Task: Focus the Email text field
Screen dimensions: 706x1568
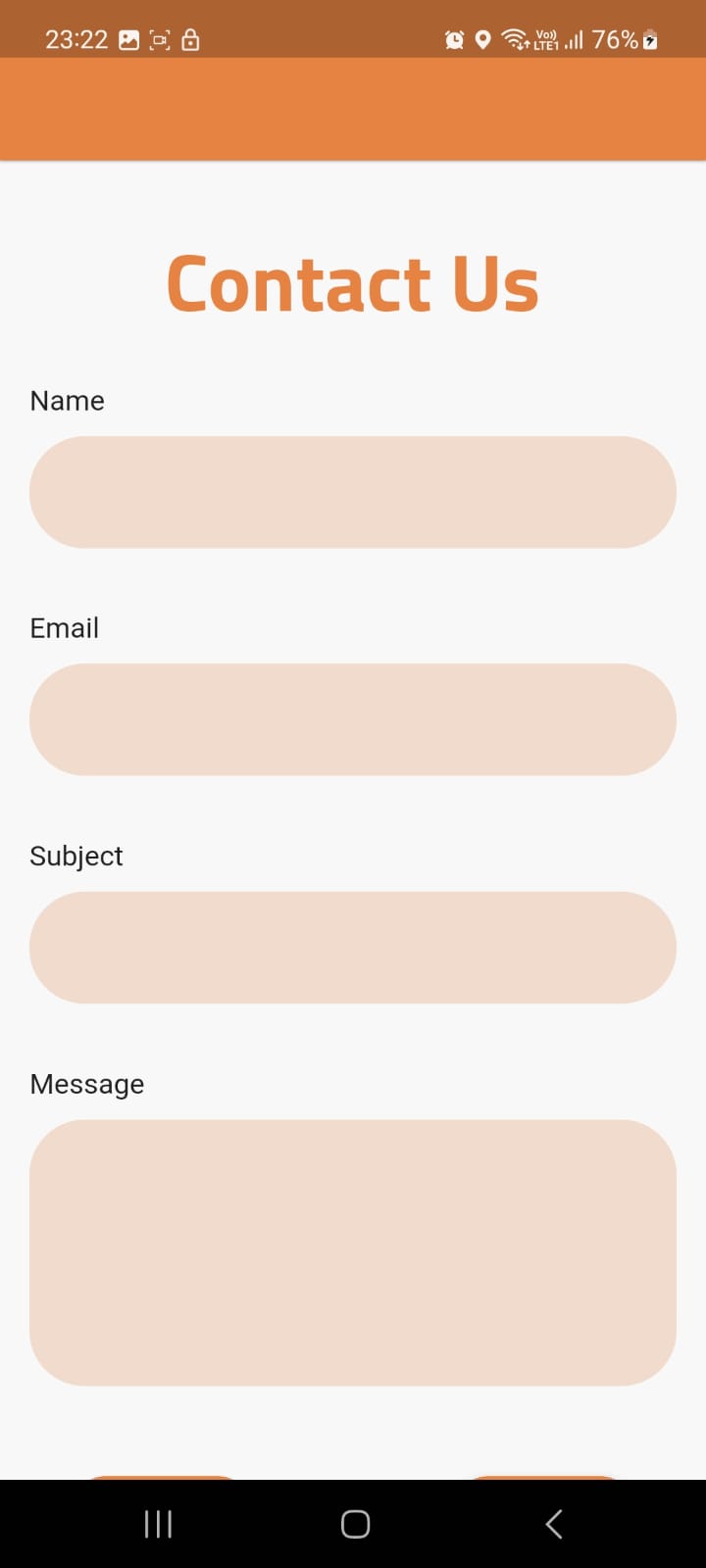Action: pos(353,719)
